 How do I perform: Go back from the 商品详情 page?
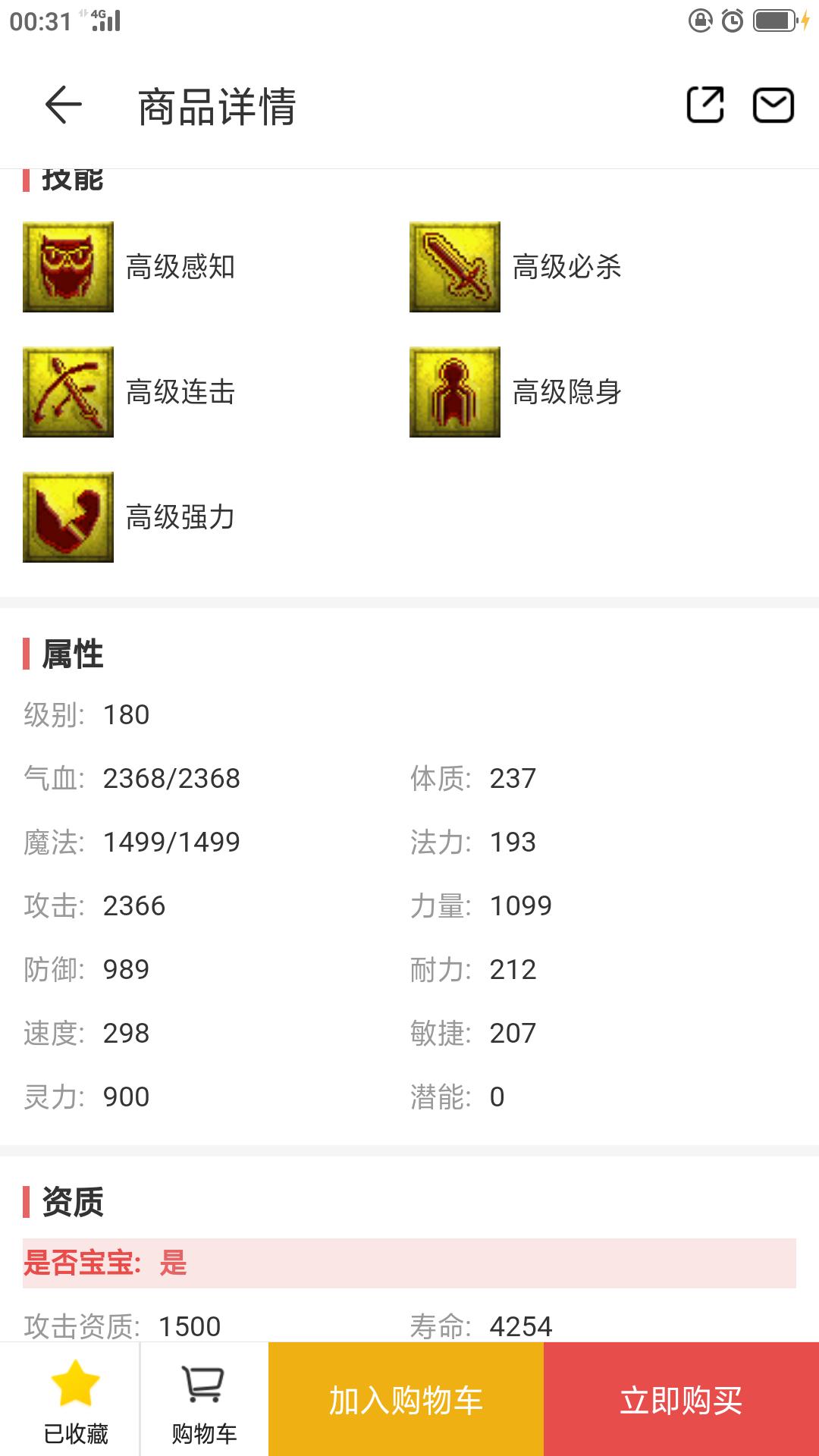(x=63, y=105)
